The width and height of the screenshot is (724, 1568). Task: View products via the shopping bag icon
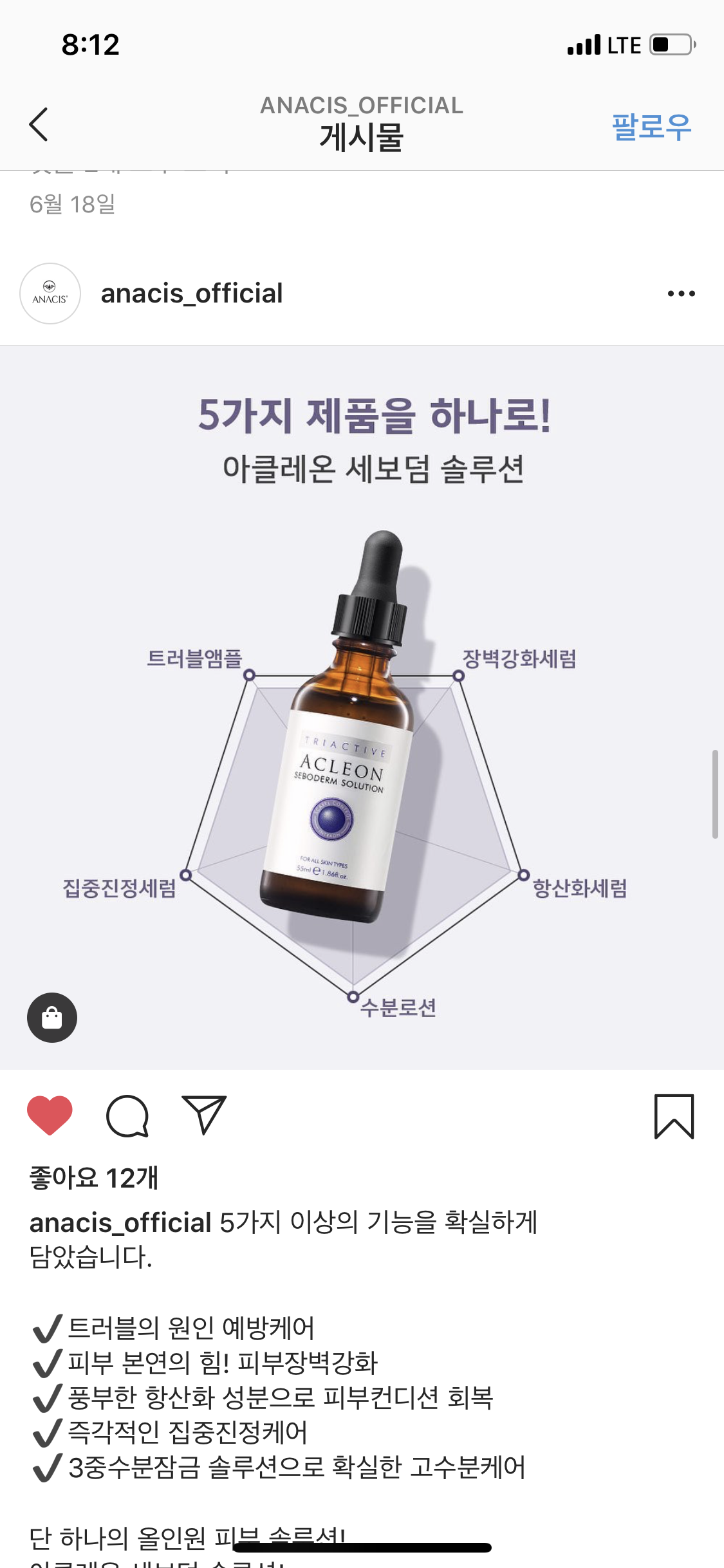point(52,1018)
